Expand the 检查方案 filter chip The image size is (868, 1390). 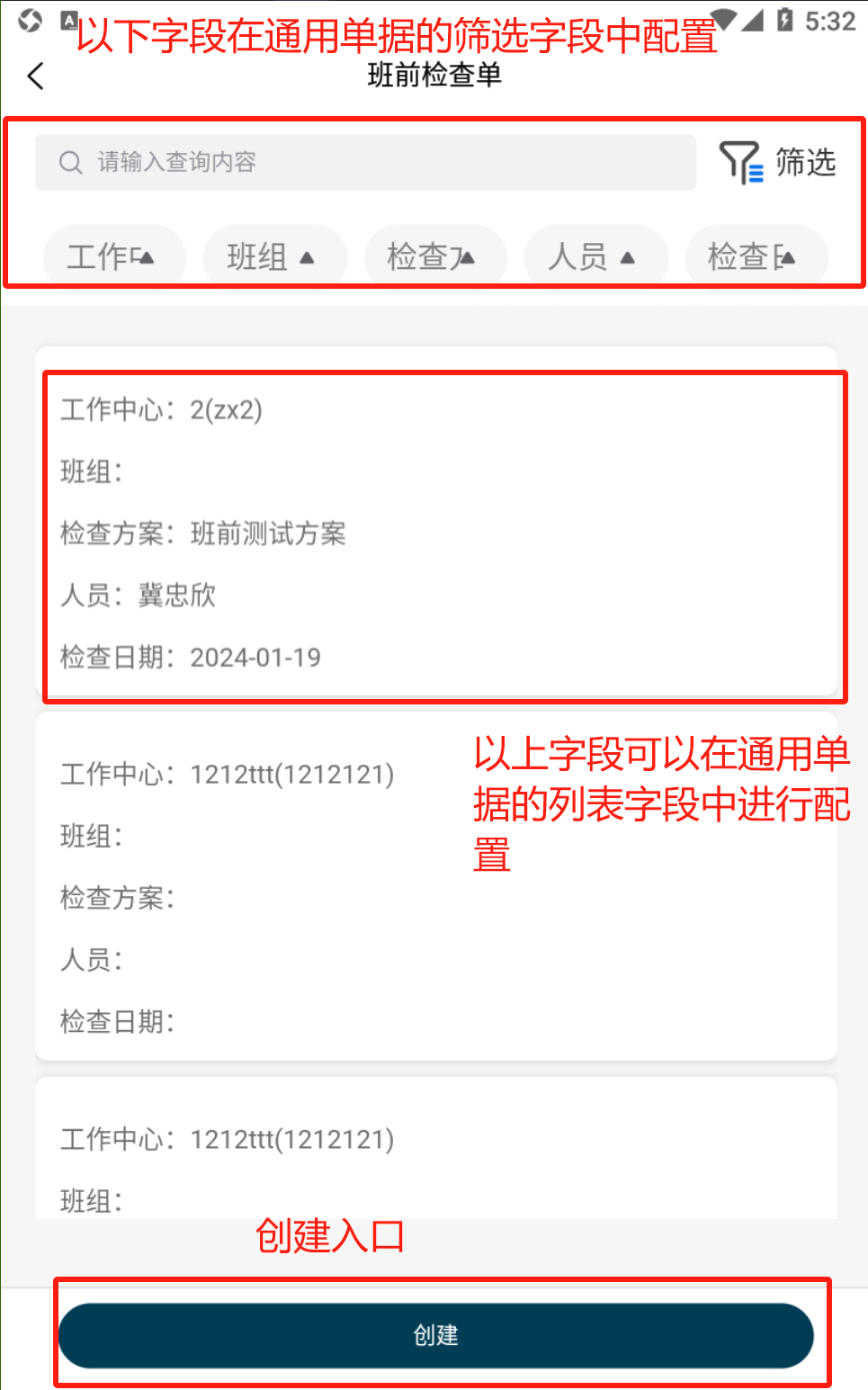[x=434, y=257]
